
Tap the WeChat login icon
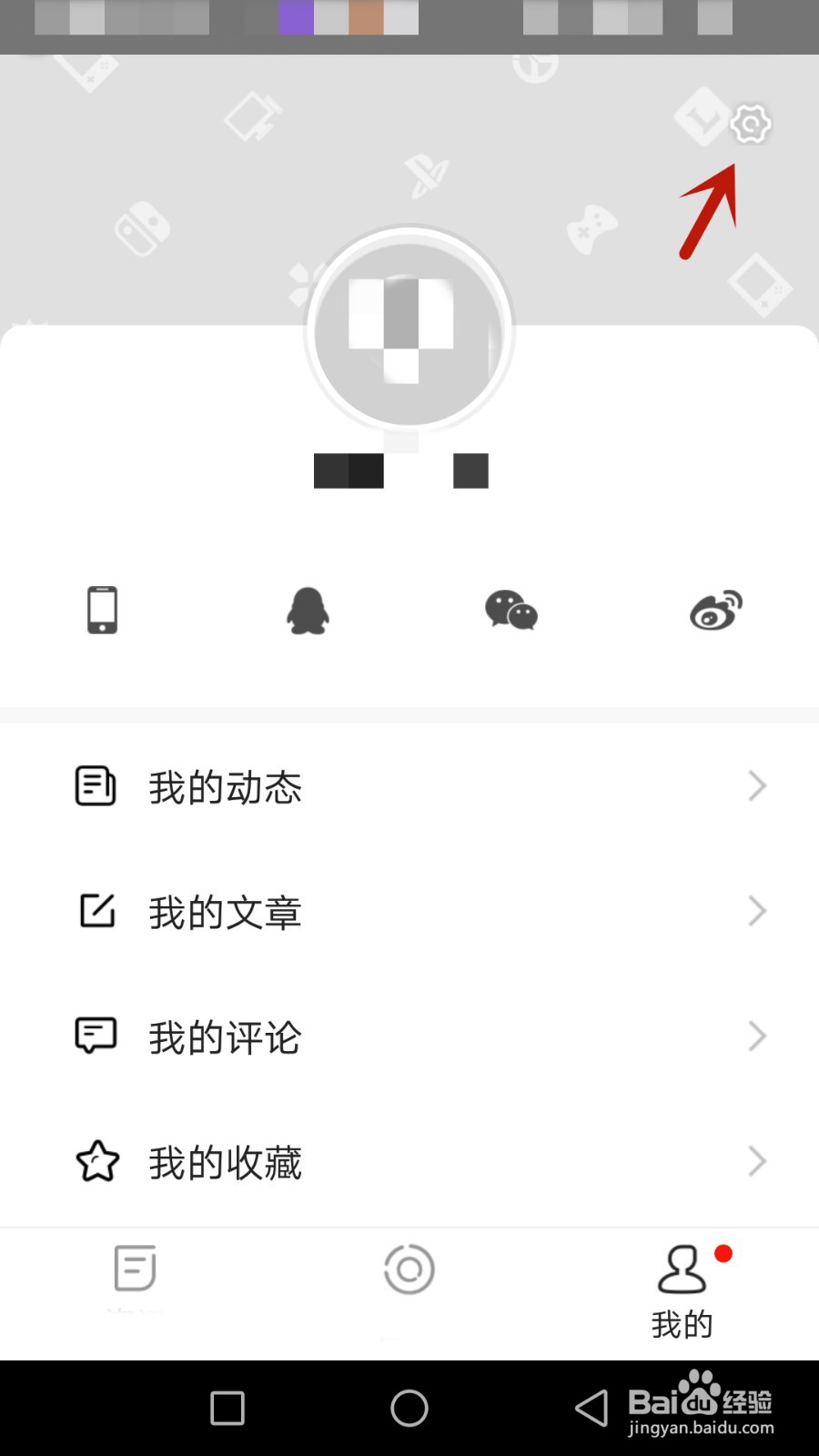(x=511, y=612)
